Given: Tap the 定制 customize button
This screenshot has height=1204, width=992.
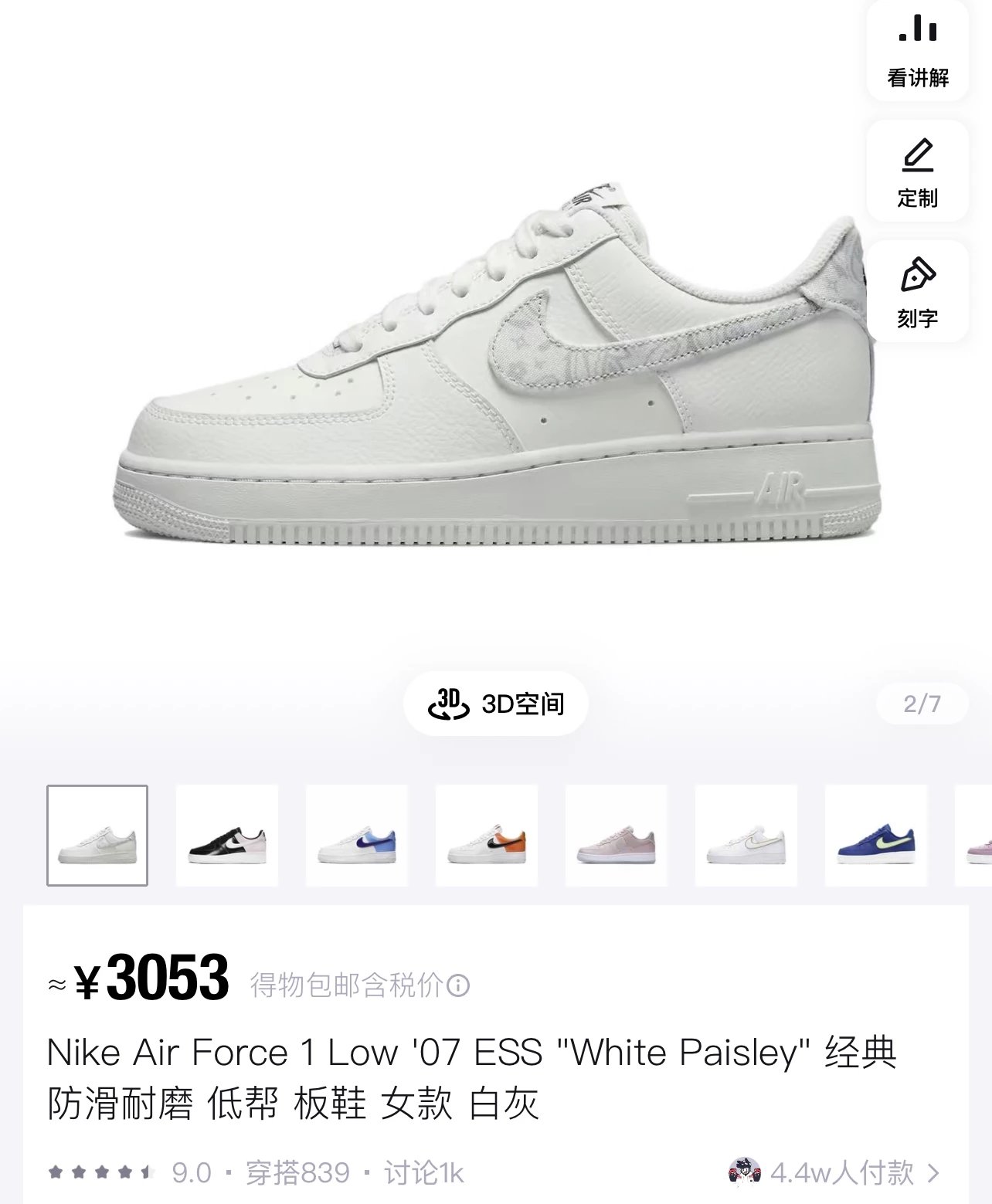Looking at the screenshot, I should pyautogui.click(x=917, y=172).
